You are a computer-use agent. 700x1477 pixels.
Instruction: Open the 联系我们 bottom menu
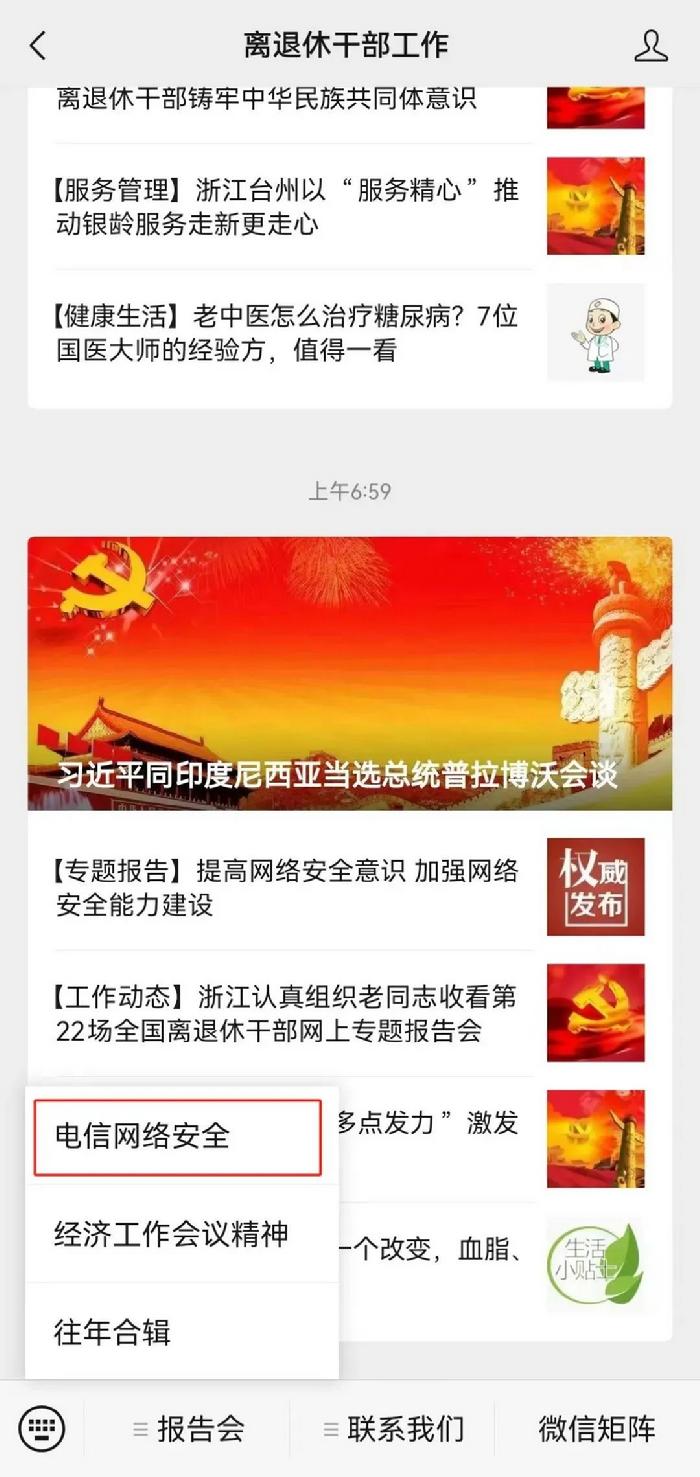click(394, 1429)
